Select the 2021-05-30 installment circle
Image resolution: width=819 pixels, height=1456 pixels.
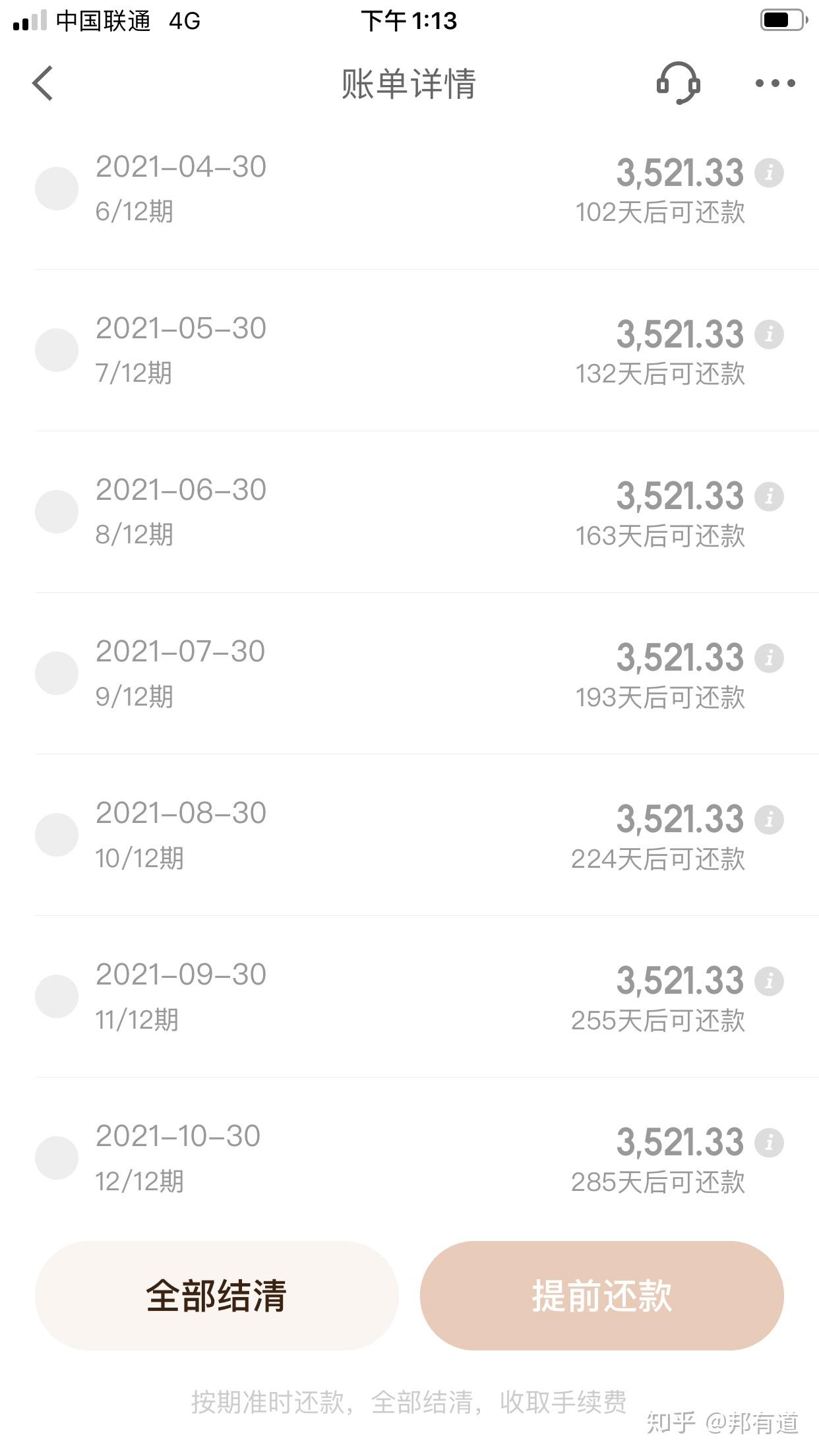point(57,350)
